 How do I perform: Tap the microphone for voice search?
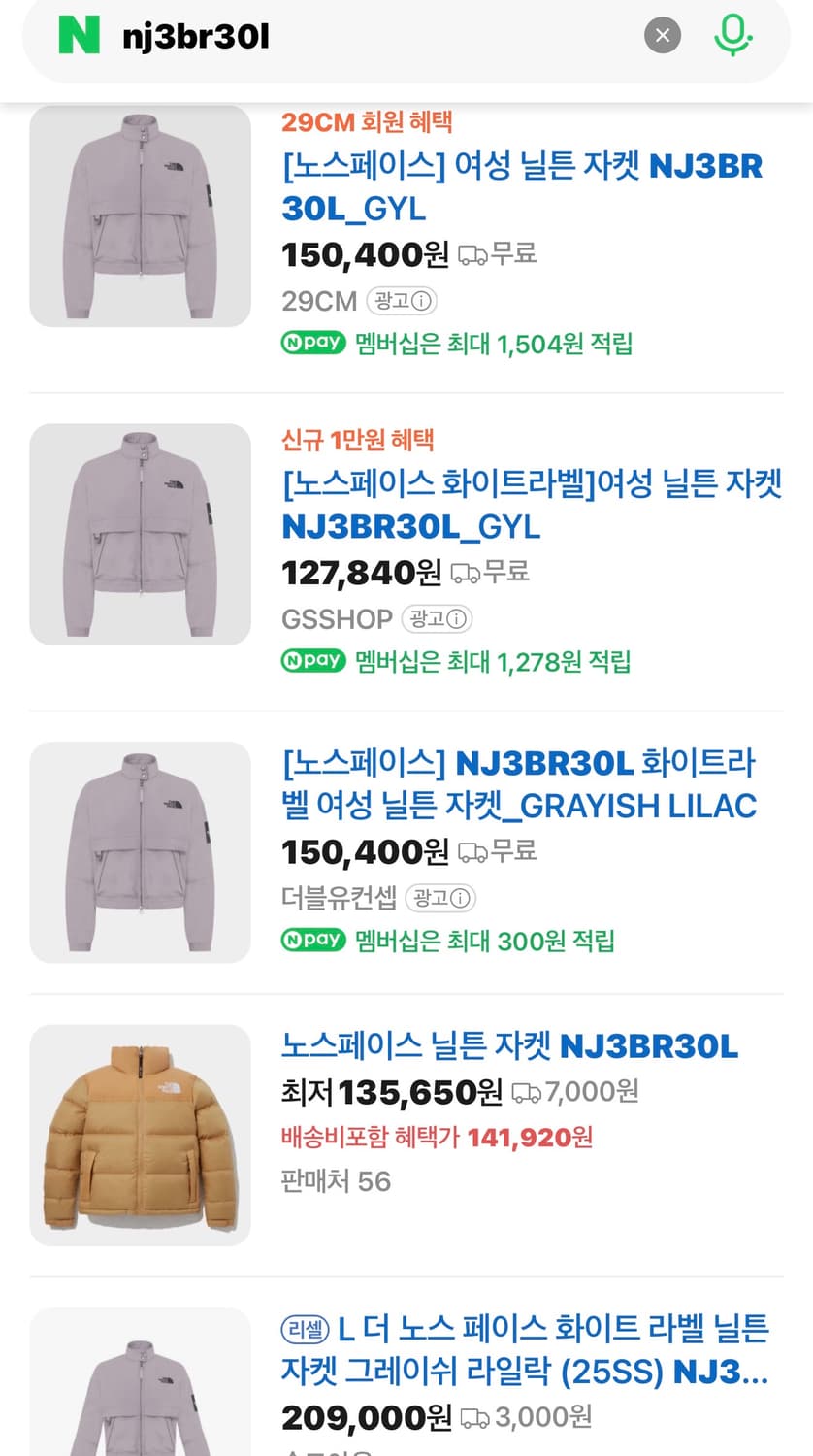[733, 35]
